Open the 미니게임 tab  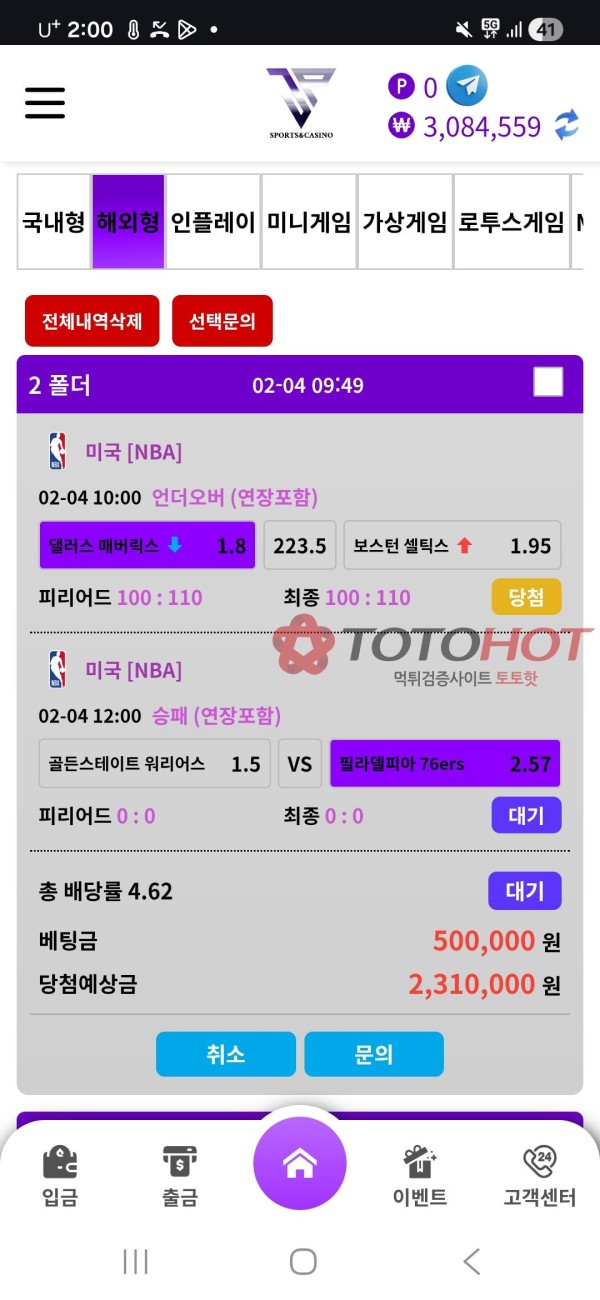tap(308, 222)
